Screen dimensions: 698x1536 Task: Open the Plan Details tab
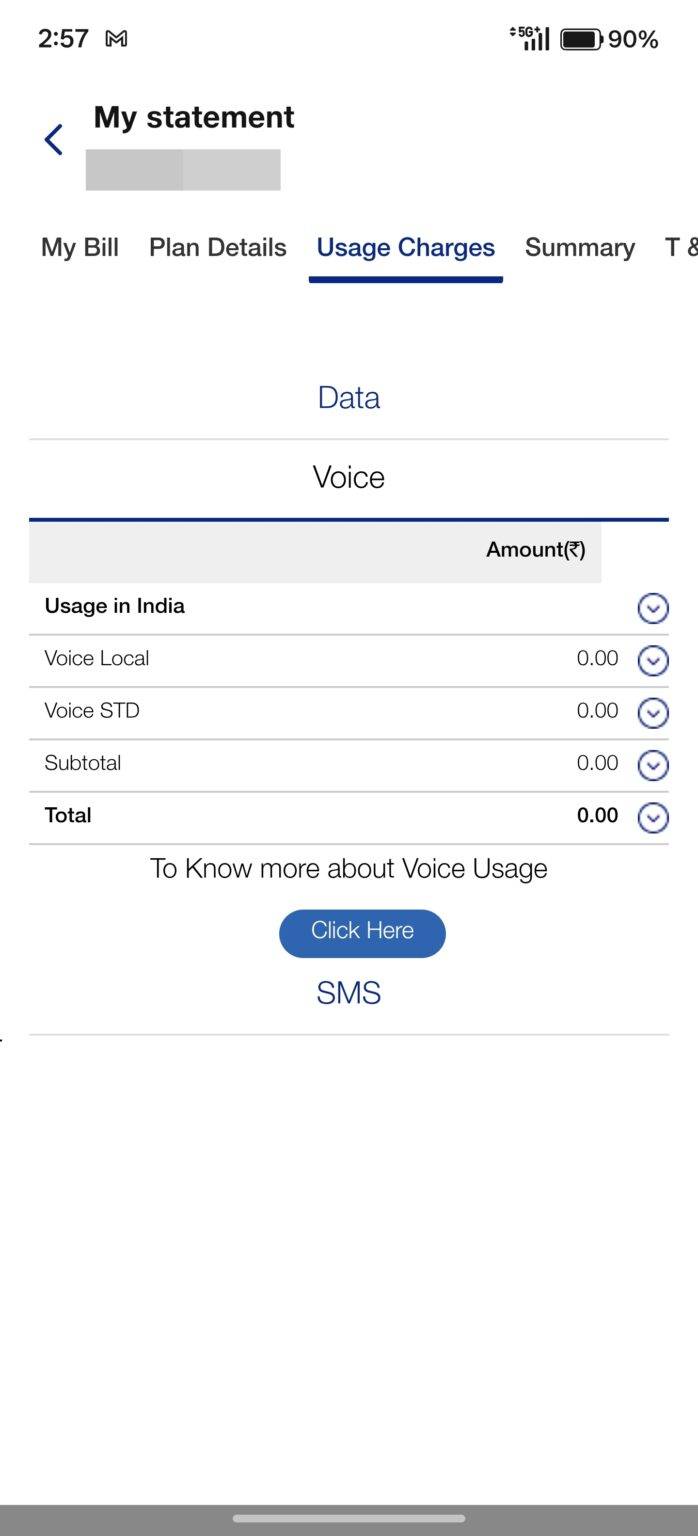(218, 248)
